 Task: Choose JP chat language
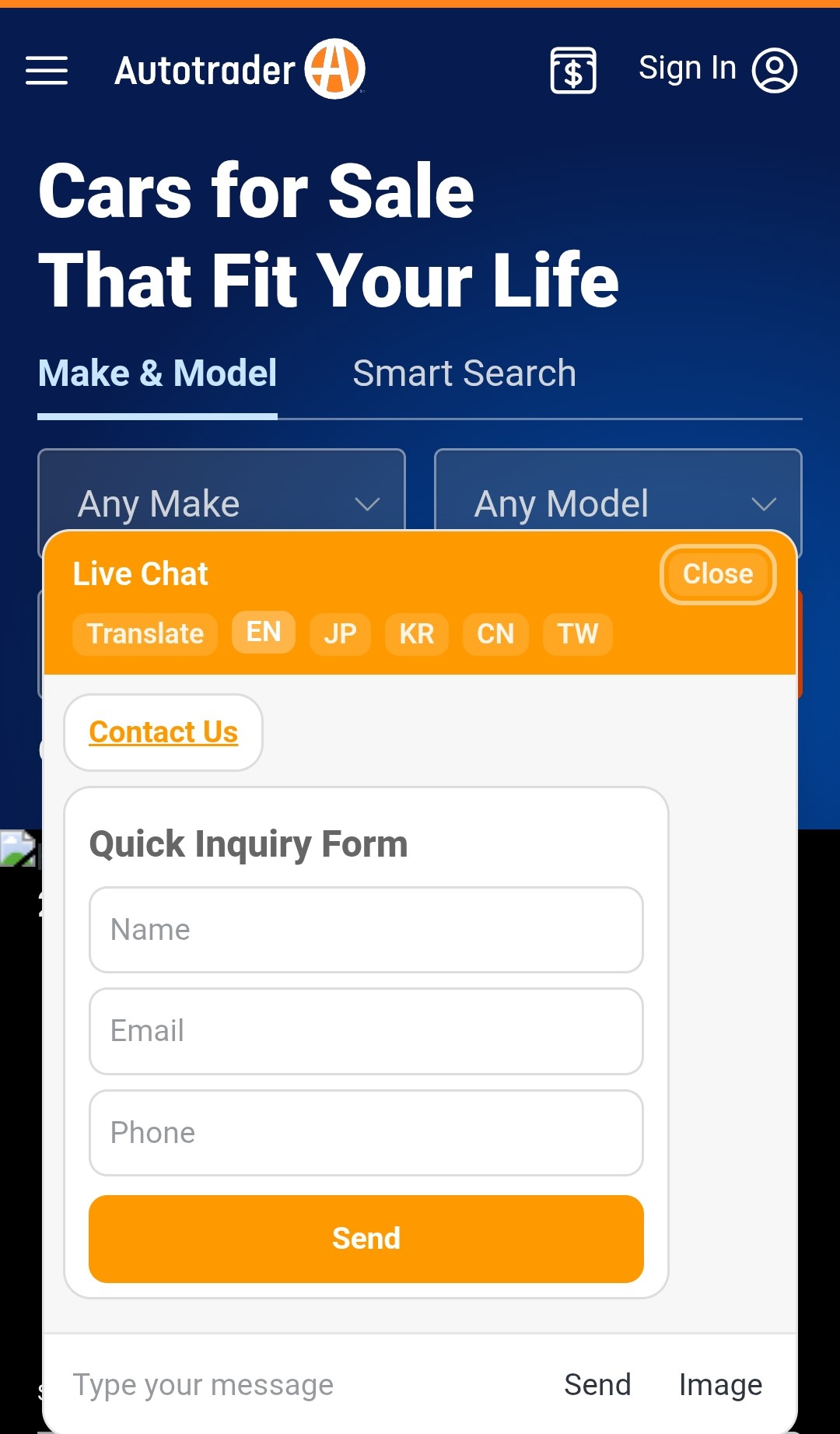click(340, 633)
